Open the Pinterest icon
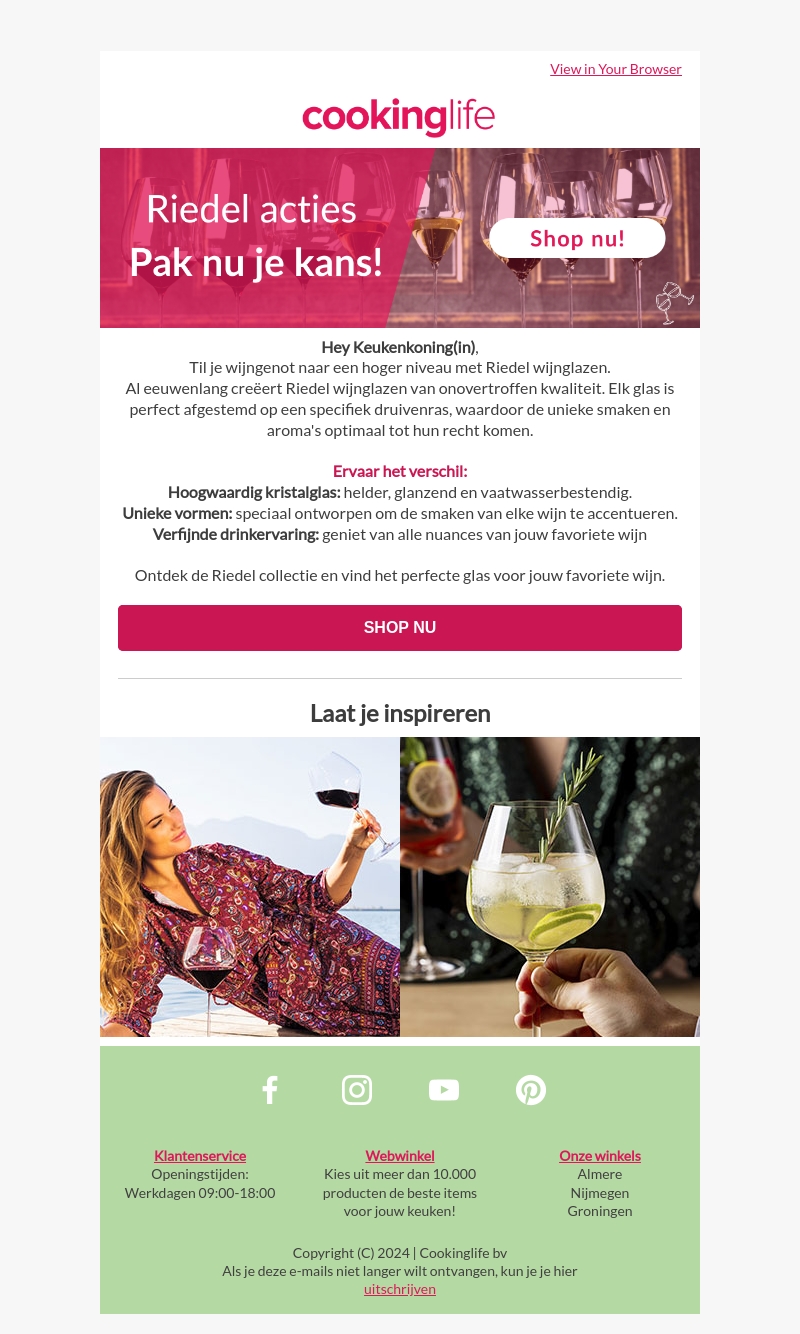 point(531,1090)
